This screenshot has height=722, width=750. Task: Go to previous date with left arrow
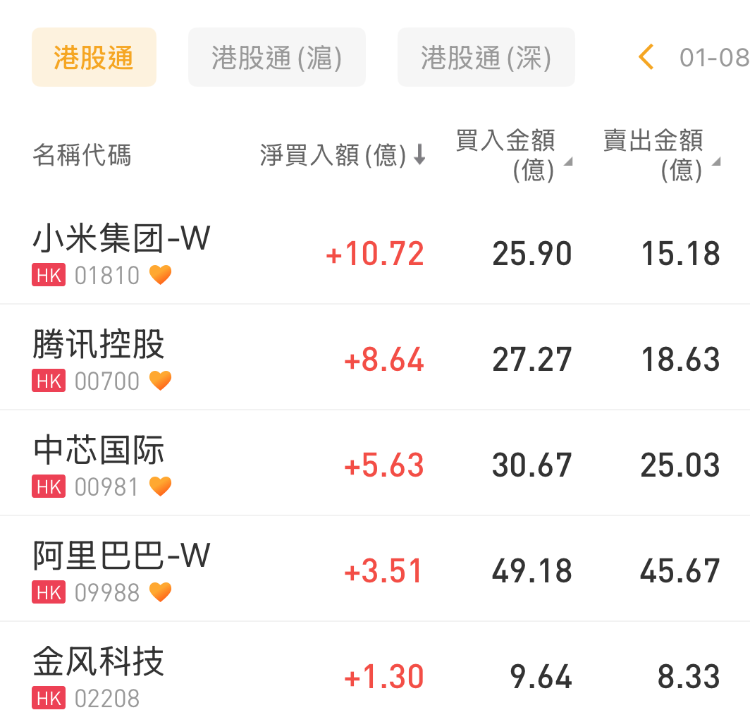[x=647, y=57]
